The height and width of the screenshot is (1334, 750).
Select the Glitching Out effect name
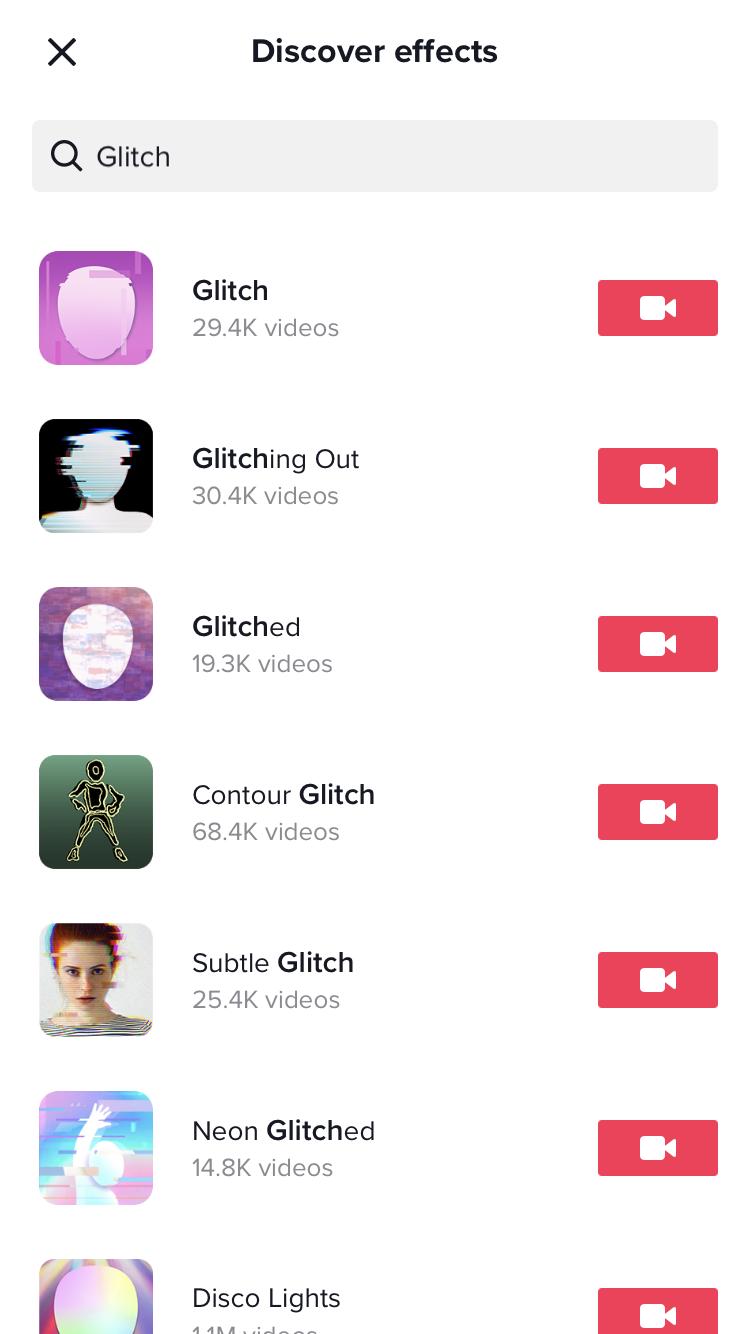(x=275, y=459)
